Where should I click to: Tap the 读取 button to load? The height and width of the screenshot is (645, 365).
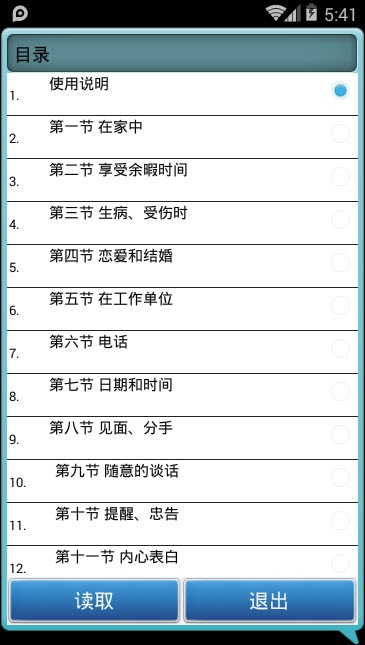[94, 601]
